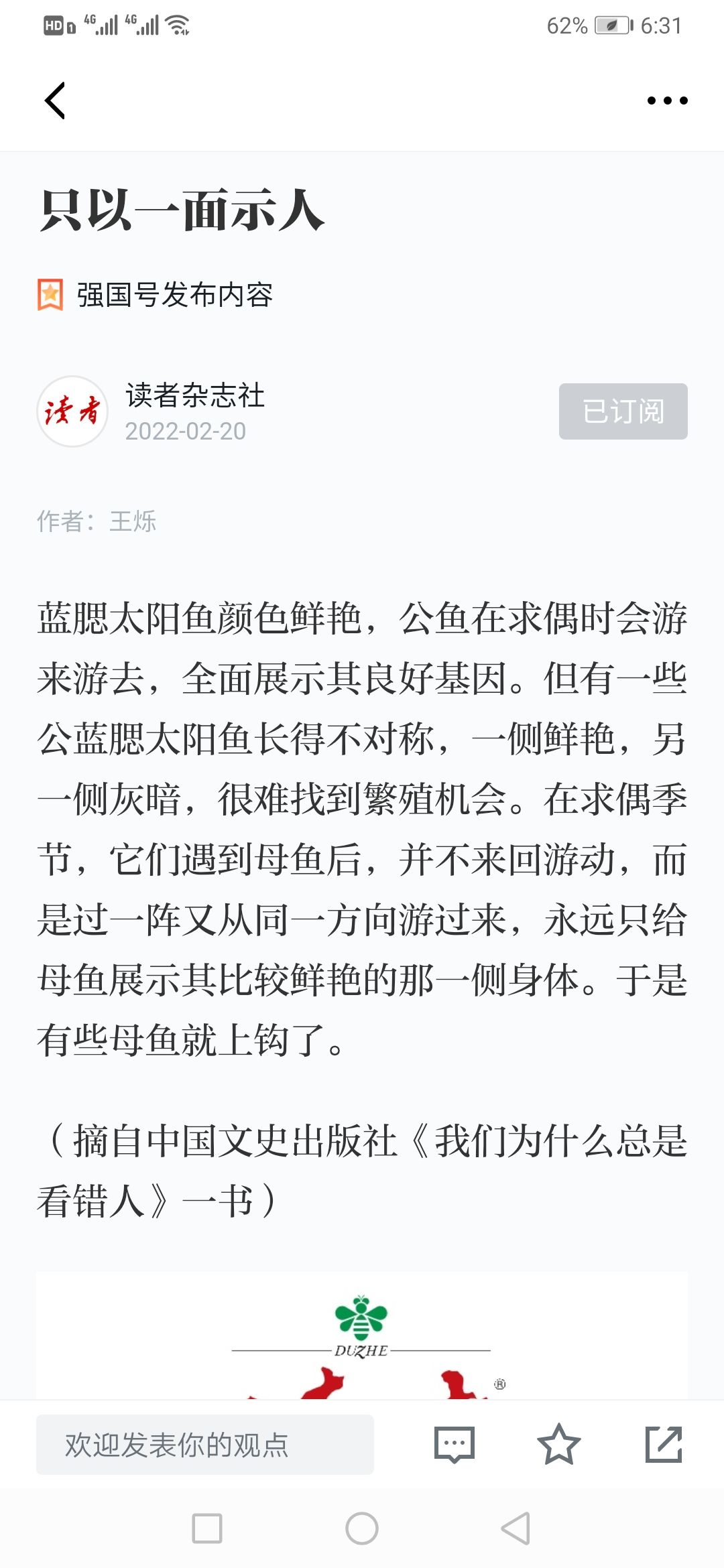Open recent apps with the square button
This screenshot has width=724, height=1568.
click(207, 1528)
